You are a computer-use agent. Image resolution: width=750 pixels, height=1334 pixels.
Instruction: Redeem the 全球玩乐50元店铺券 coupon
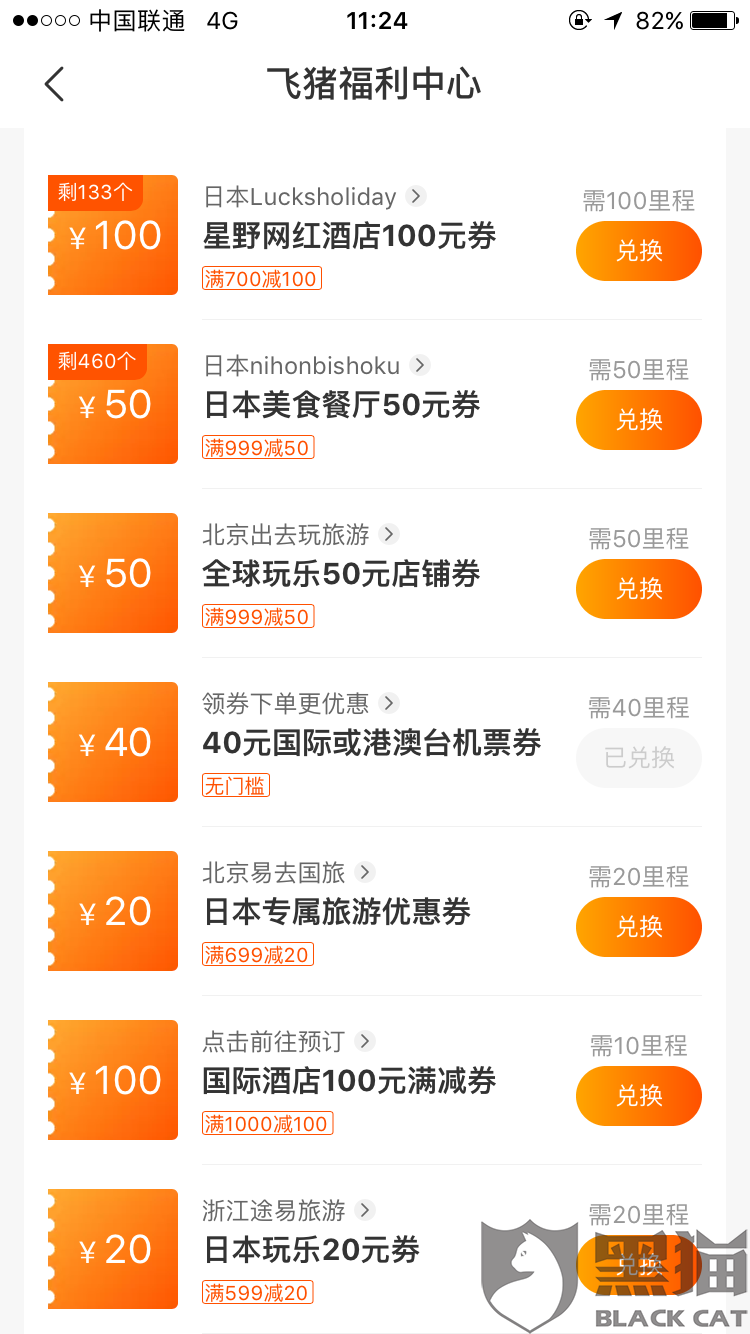click(638, 589)
